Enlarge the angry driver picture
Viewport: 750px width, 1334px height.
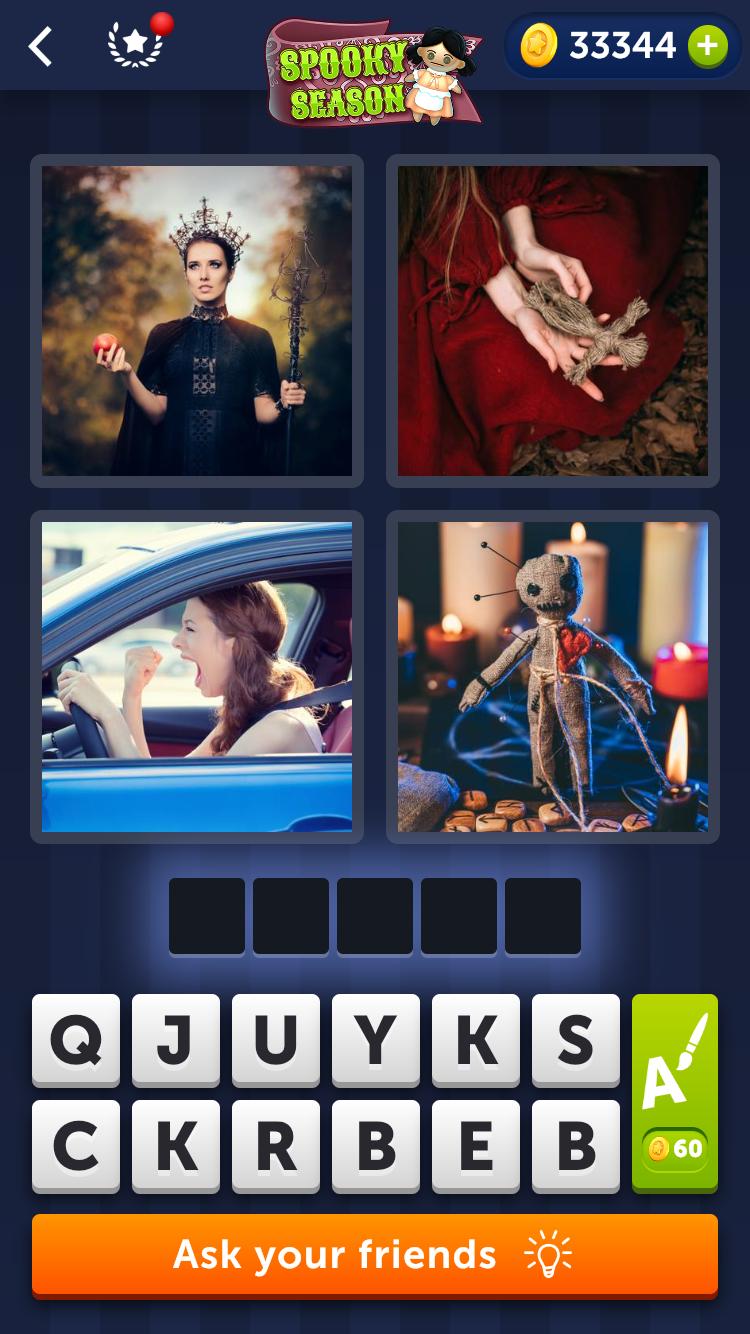[197, 677]
